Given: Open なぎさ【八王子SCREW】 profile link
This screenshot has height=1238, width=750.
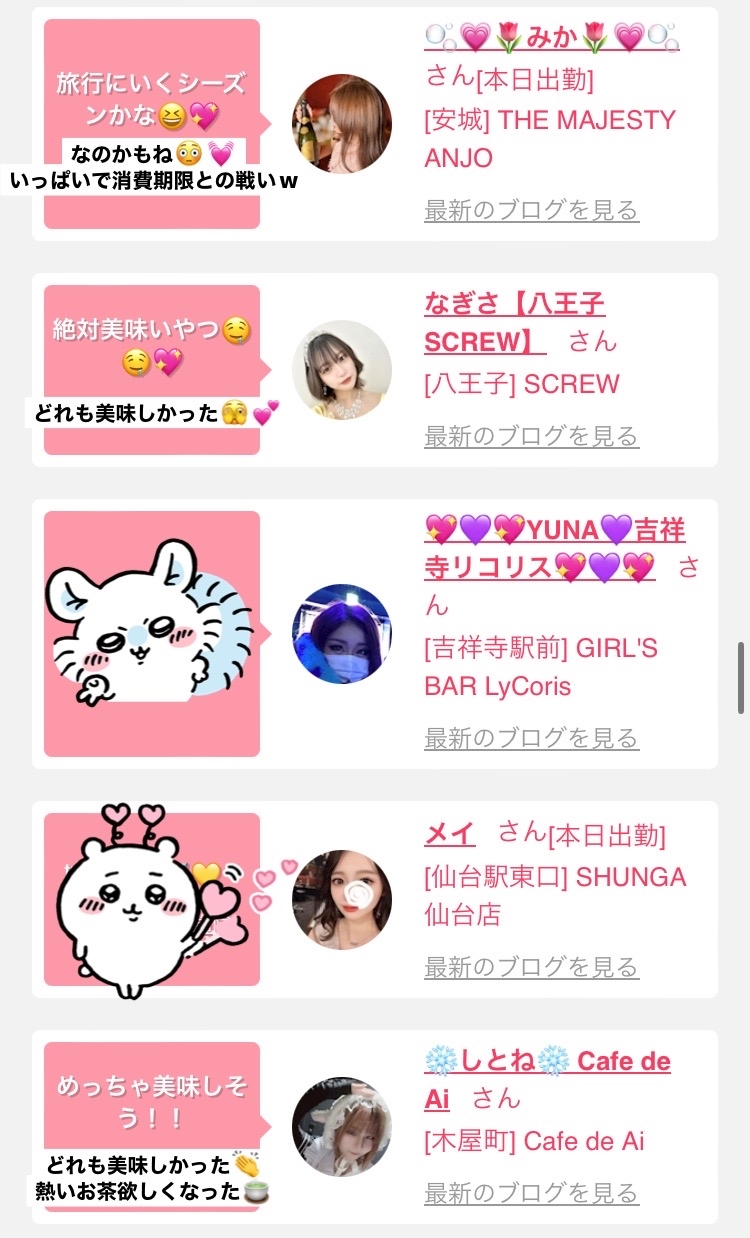Looking at the screenshot, I should [514, 322].
